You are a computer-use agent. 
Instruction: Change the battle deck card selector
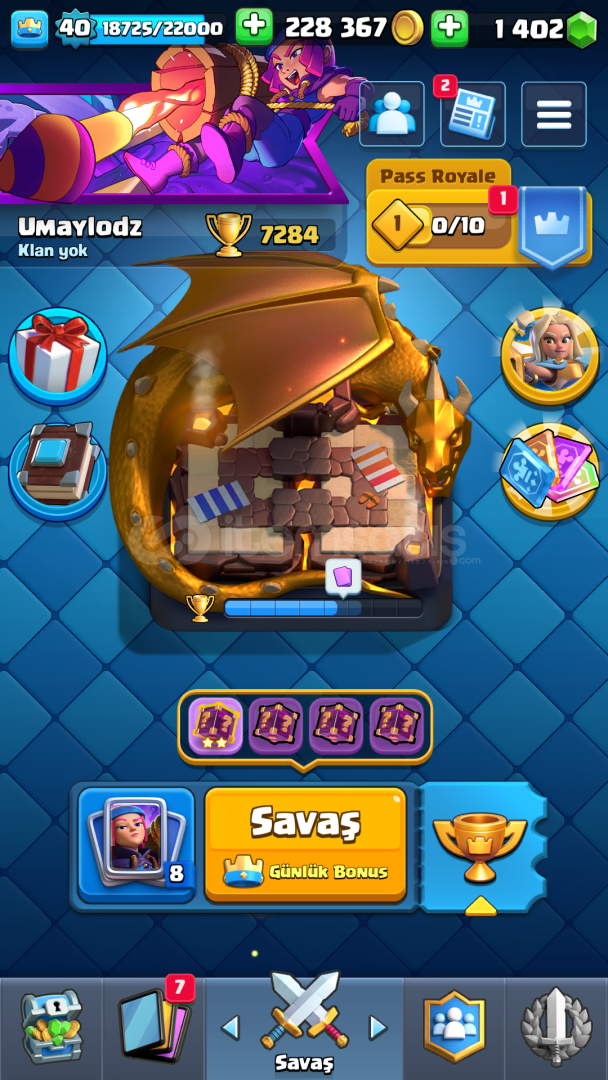coord(136,844)
